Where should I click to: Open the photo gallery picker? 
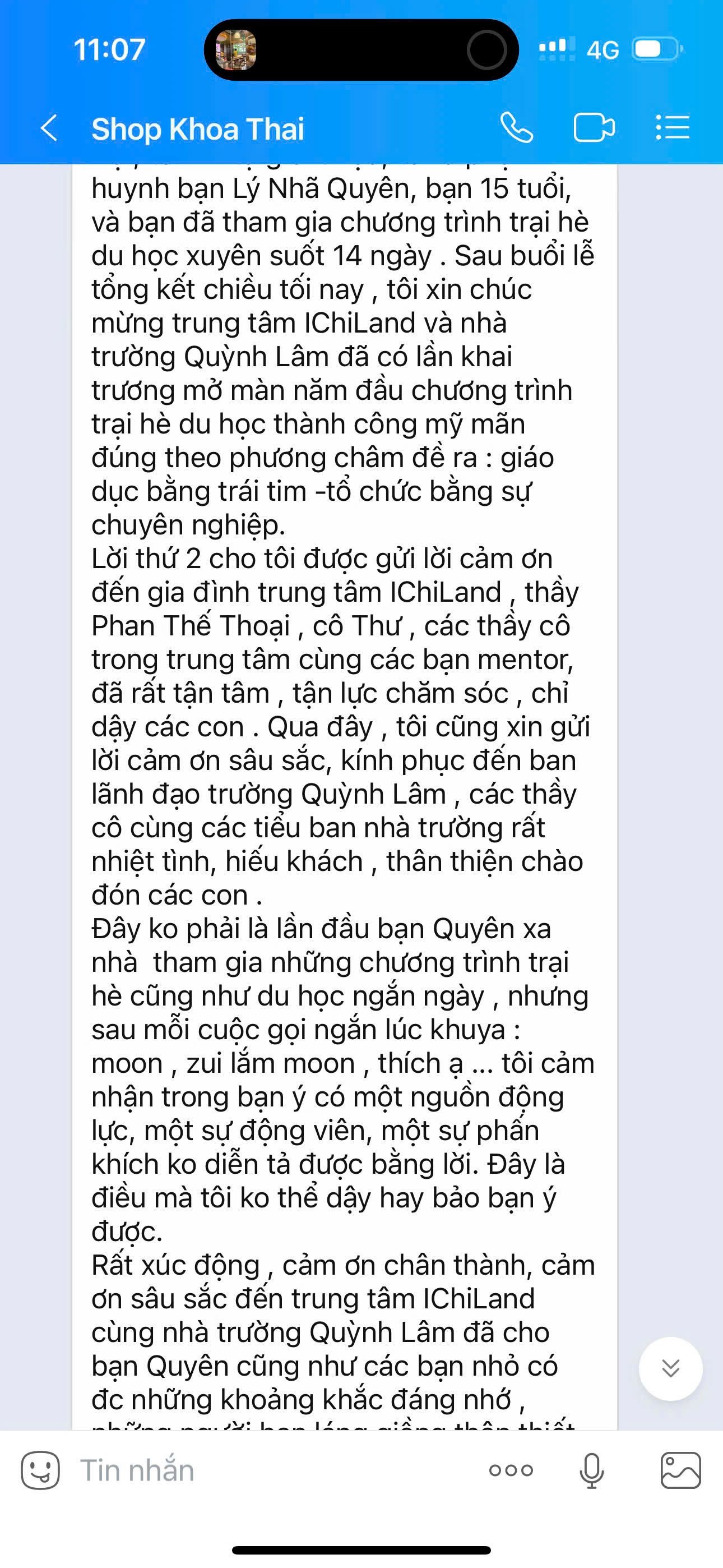click(680, 1470)
